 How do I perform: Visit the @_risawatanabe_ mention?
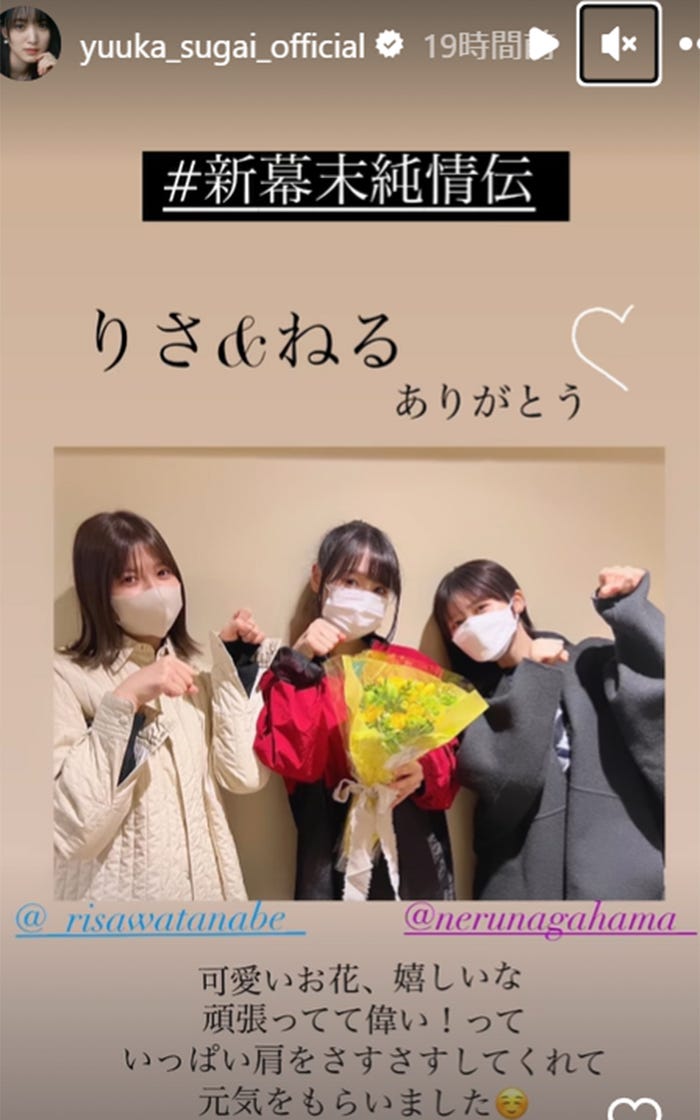pos(160,920)
